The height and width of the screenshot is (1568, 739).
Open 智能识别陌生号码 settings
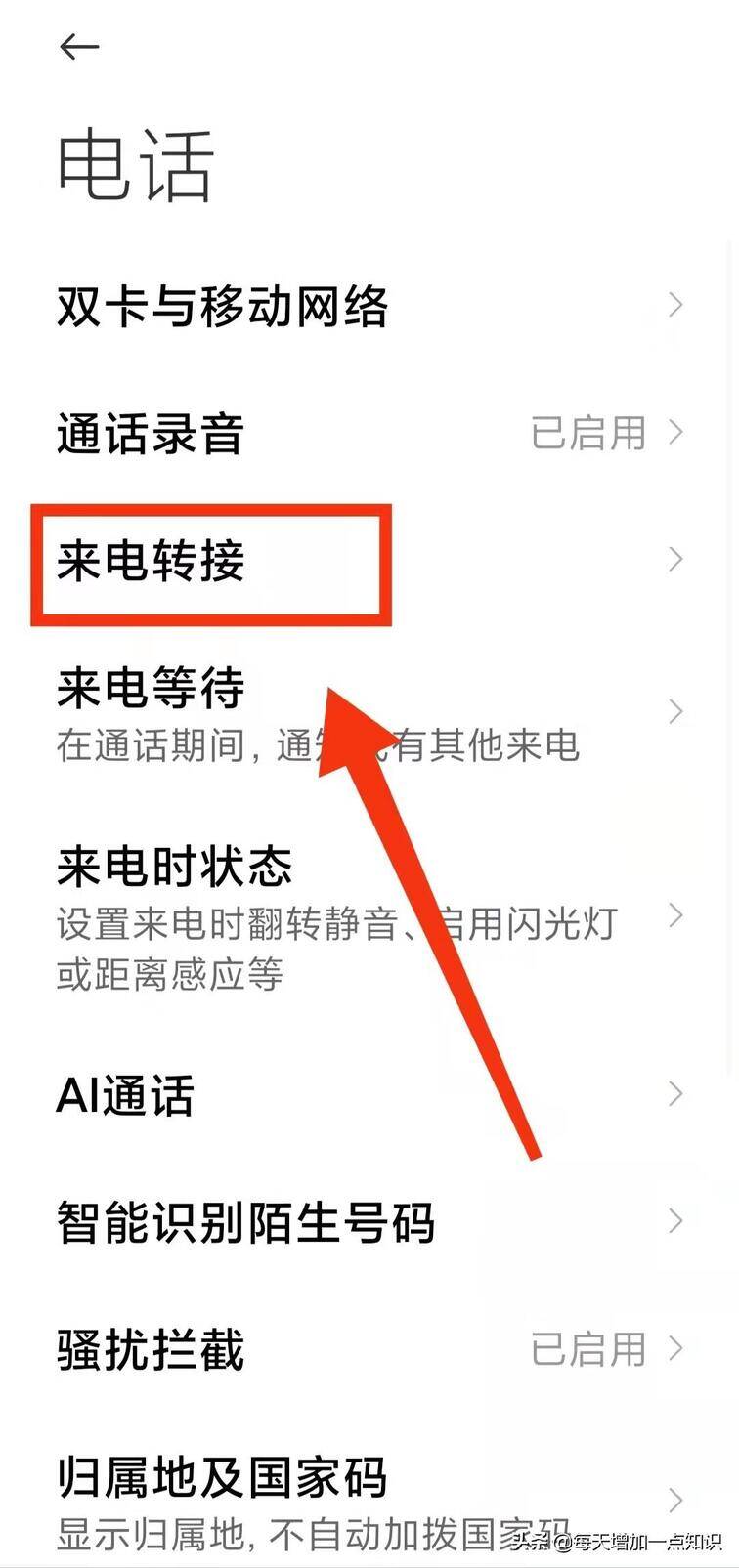coord(244,1221)
